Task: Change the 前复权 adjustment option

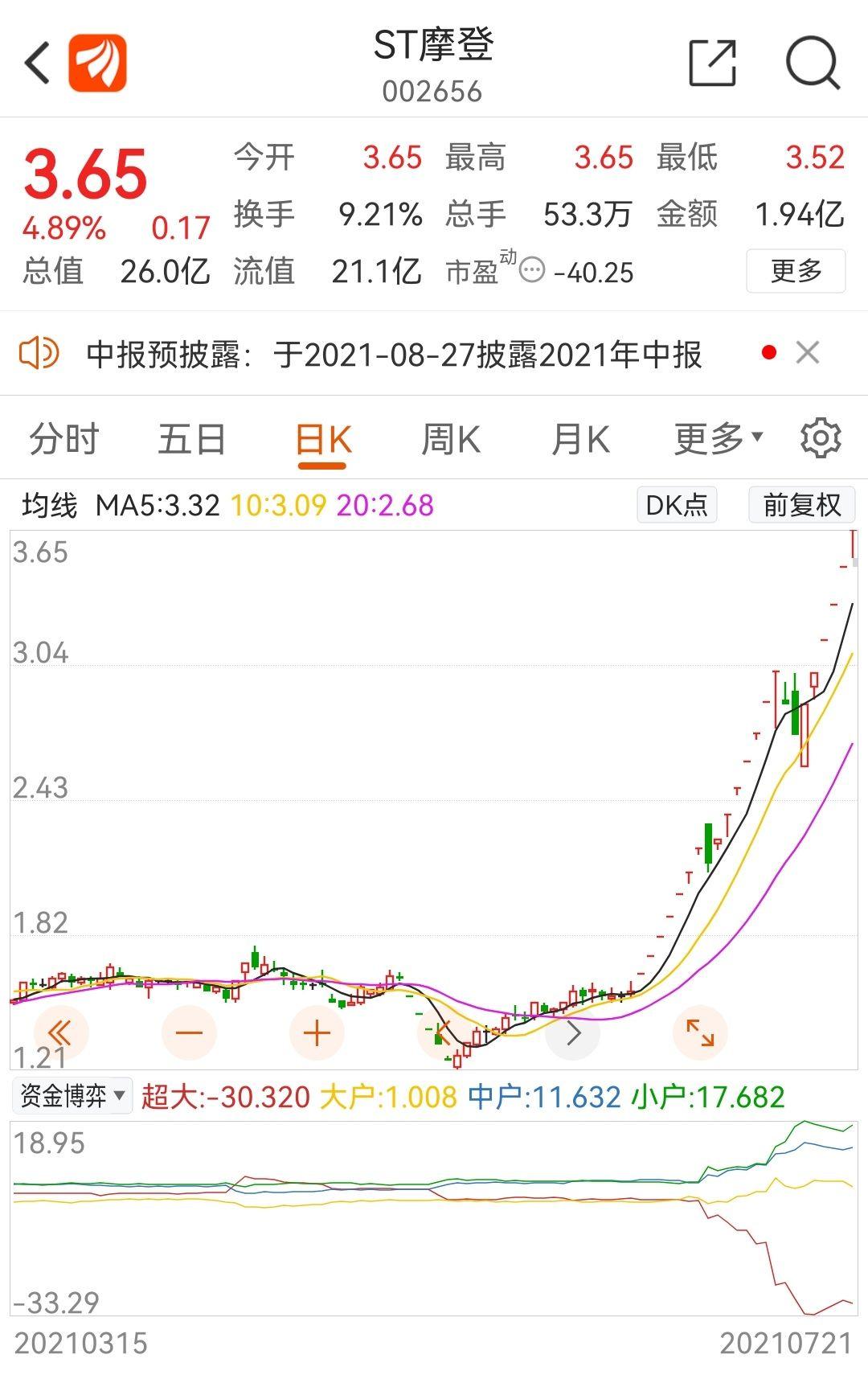Action: click(801, 505)
